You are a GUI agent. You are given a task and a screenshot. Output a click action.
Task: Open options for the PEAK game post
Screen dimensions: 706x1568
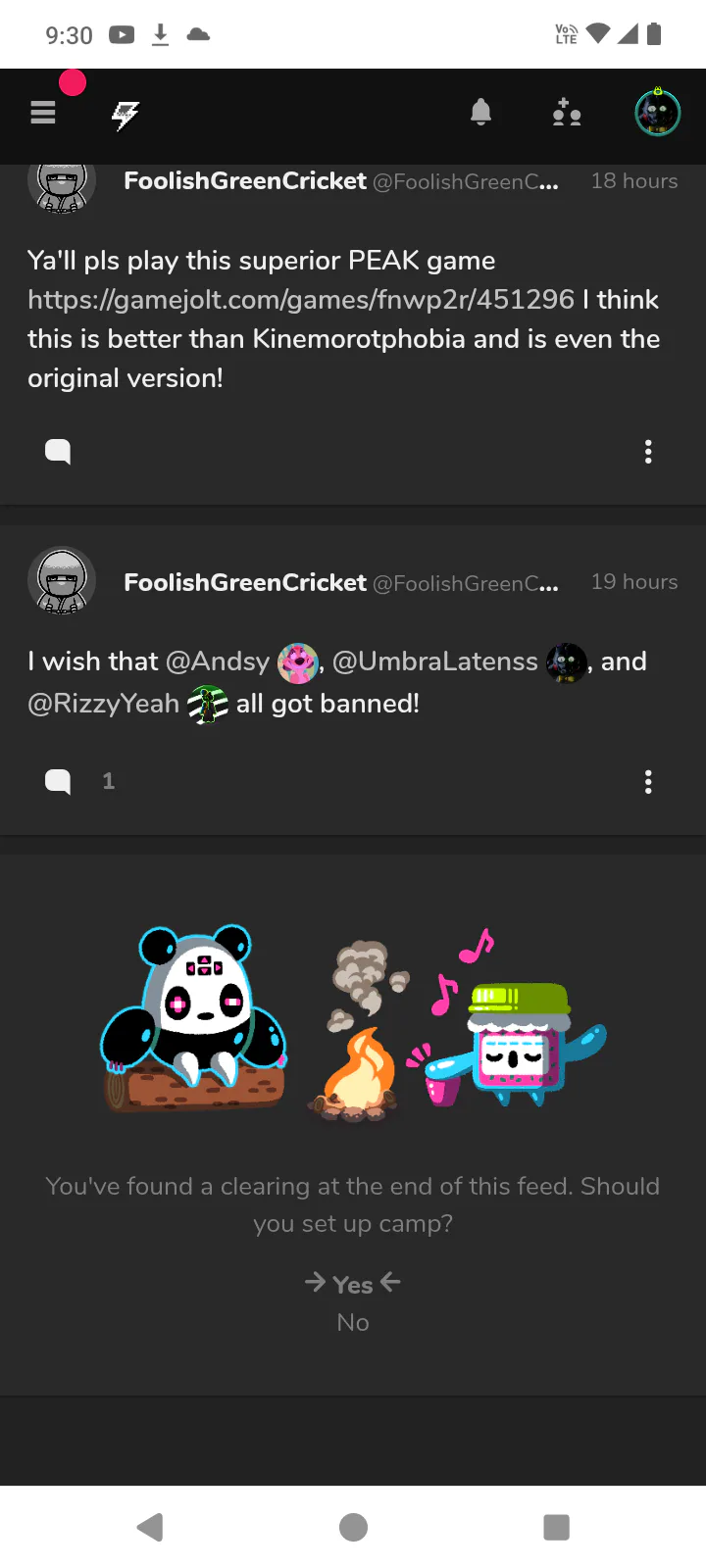coord(648,452)
